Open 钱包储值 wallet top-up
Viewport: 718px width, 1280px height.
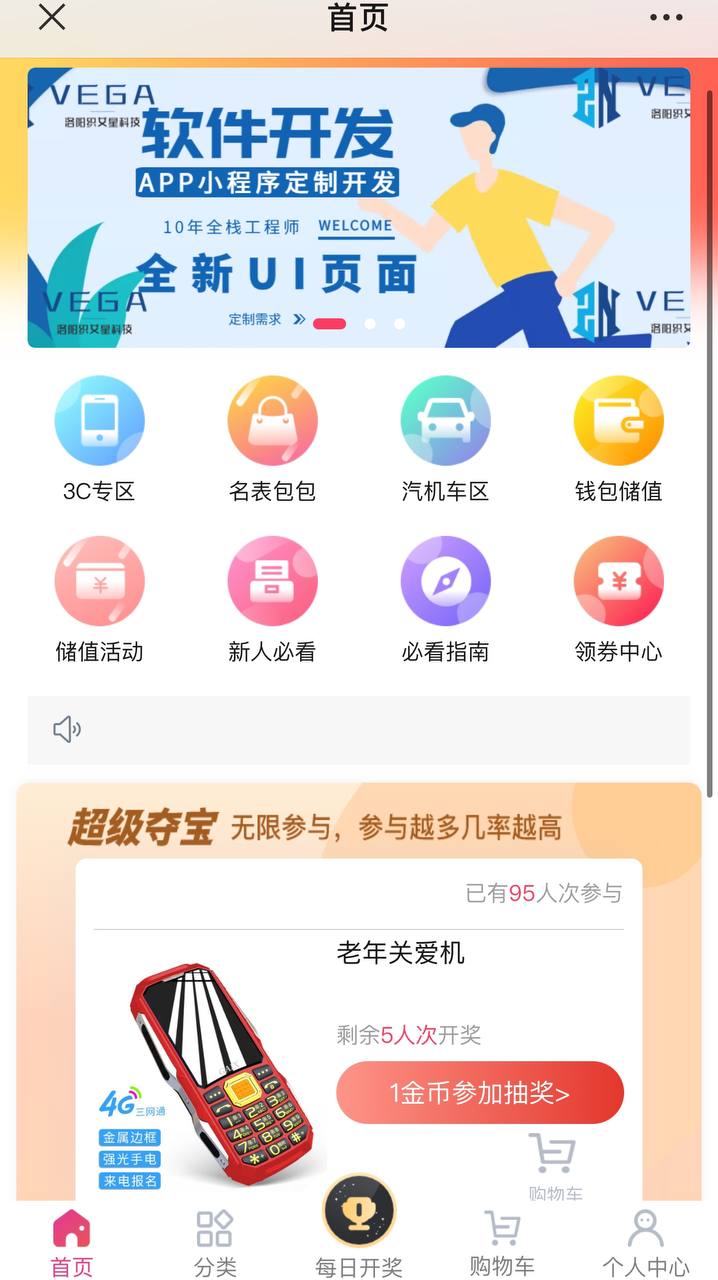point(618,421)
